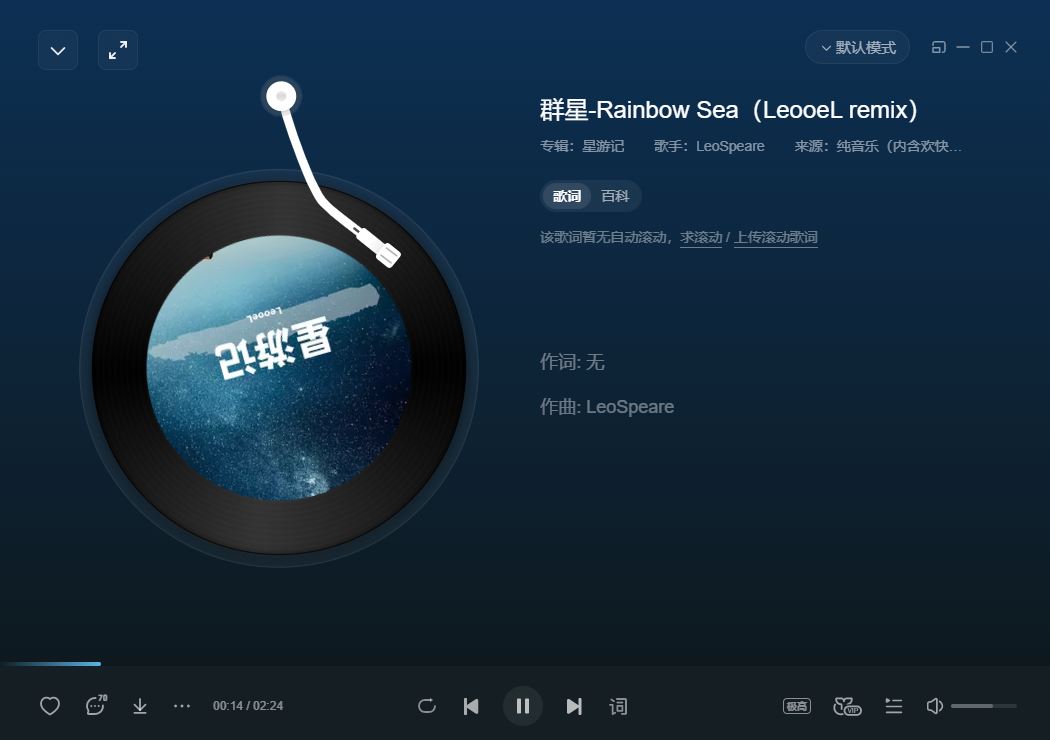Switch to the 百科 tab
Screen dimensions: 1050x740
tap(615, 196)
